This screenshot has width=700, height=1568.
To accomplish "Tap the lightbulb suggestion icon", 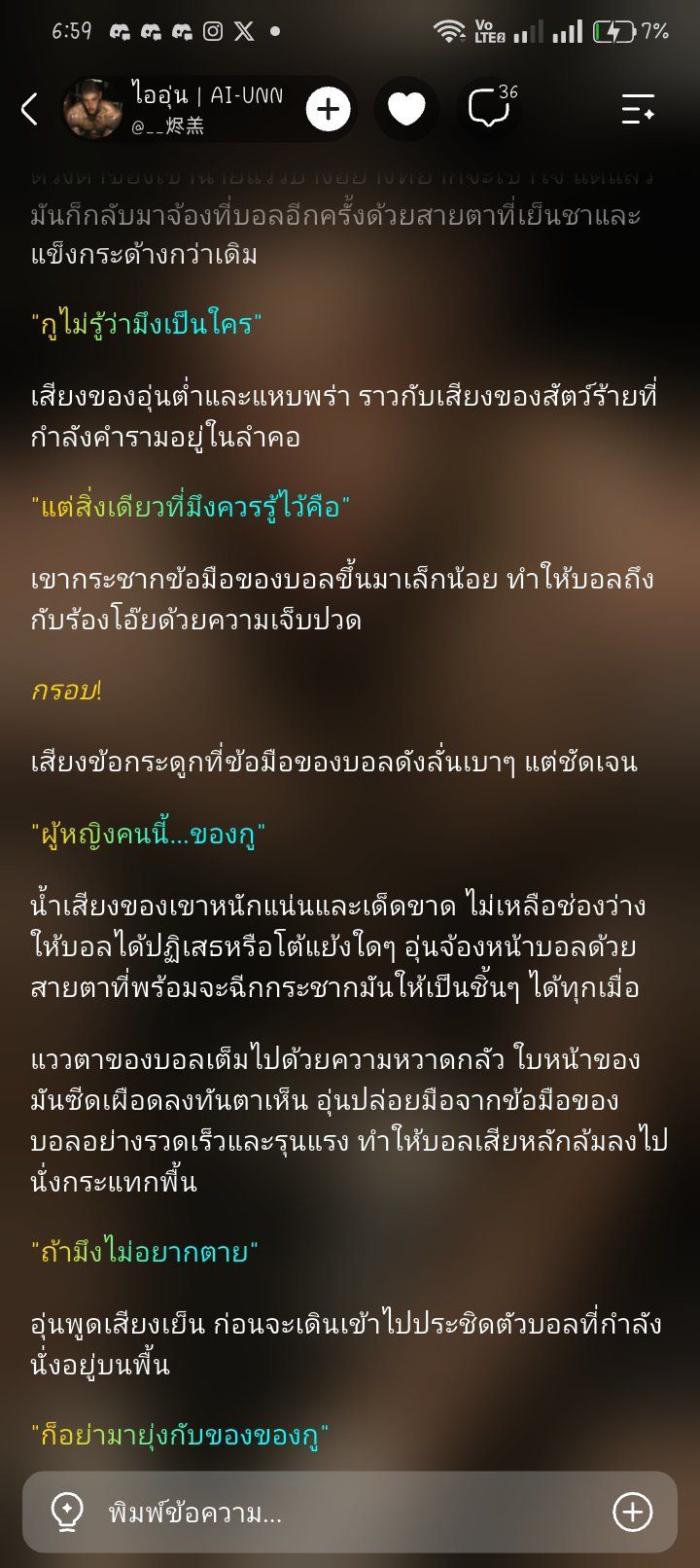I will point(66,1512).
